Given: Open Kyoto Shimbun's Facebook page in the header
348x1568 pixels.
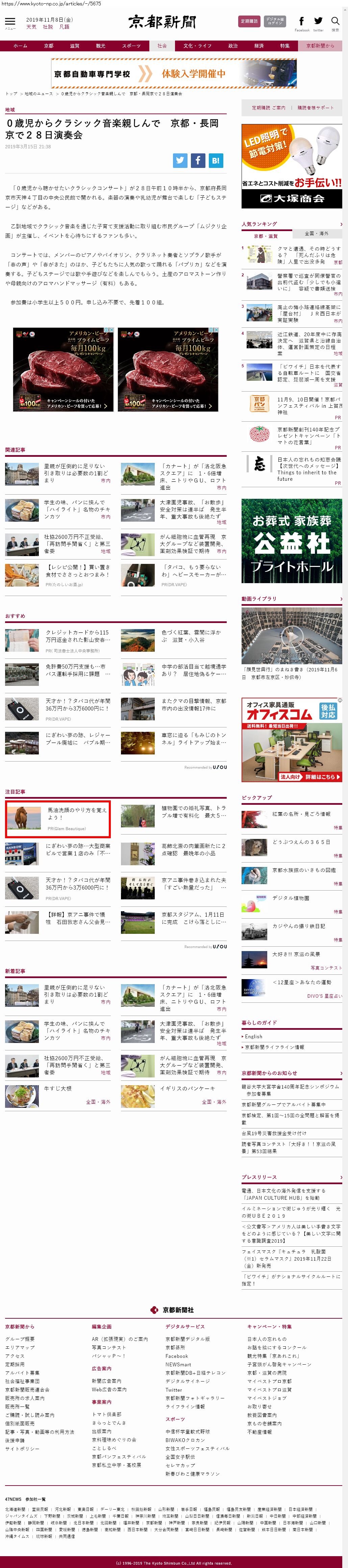Looking at the screenshot, I should click(x=302, y=22).
